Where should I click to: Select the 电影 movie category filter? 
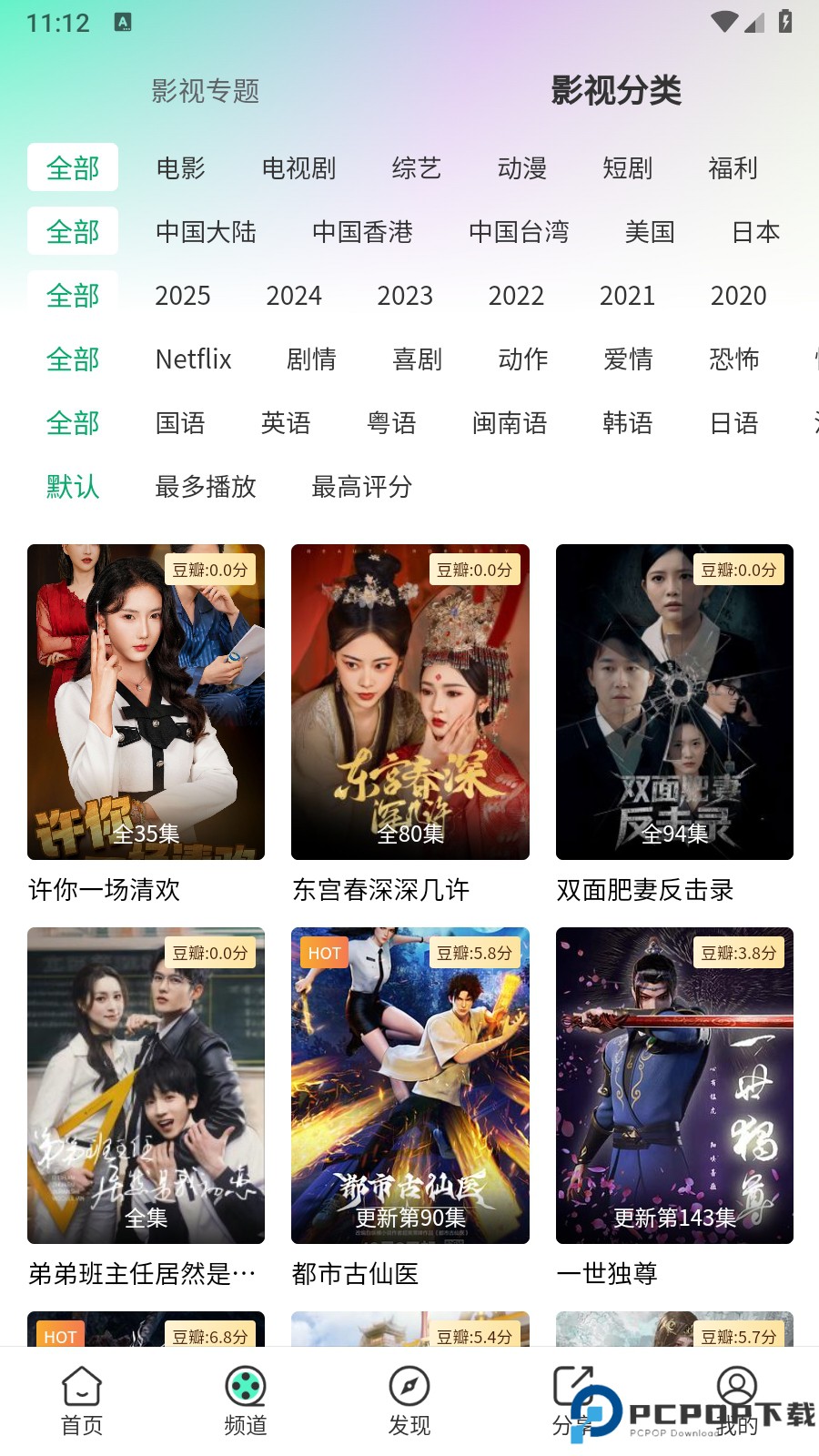(181, 167)
